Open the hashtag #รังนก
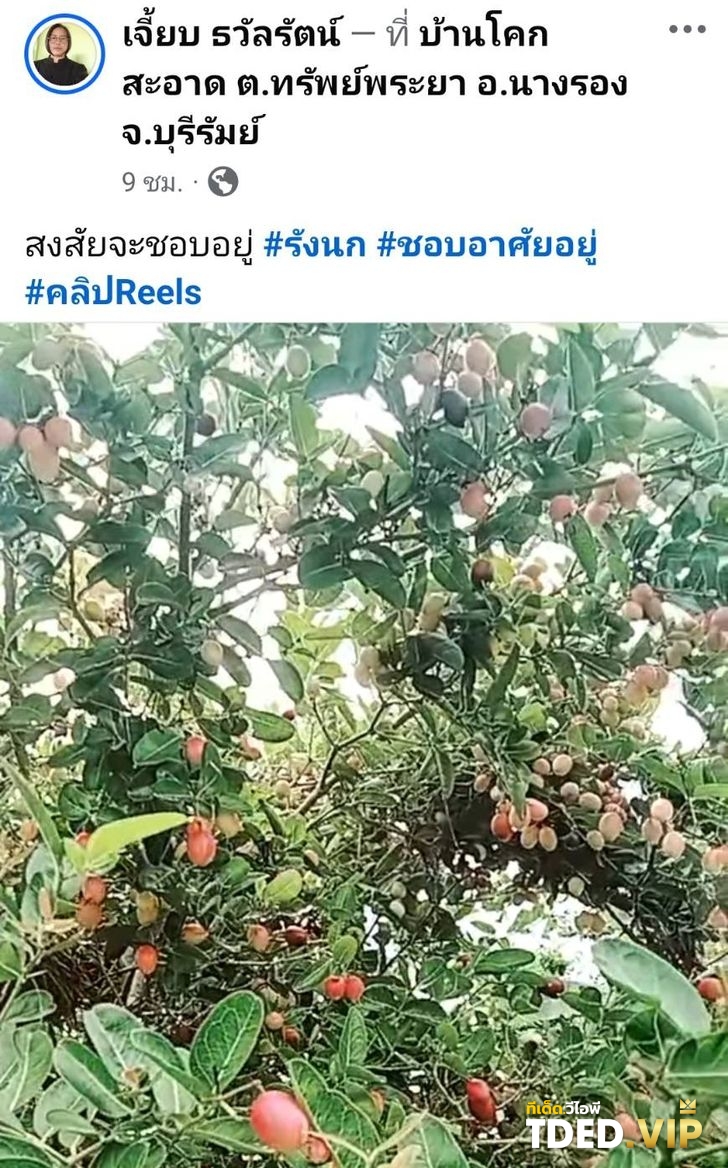The image size is (728, 1168). pyautogui.click(x=315, y=245)
